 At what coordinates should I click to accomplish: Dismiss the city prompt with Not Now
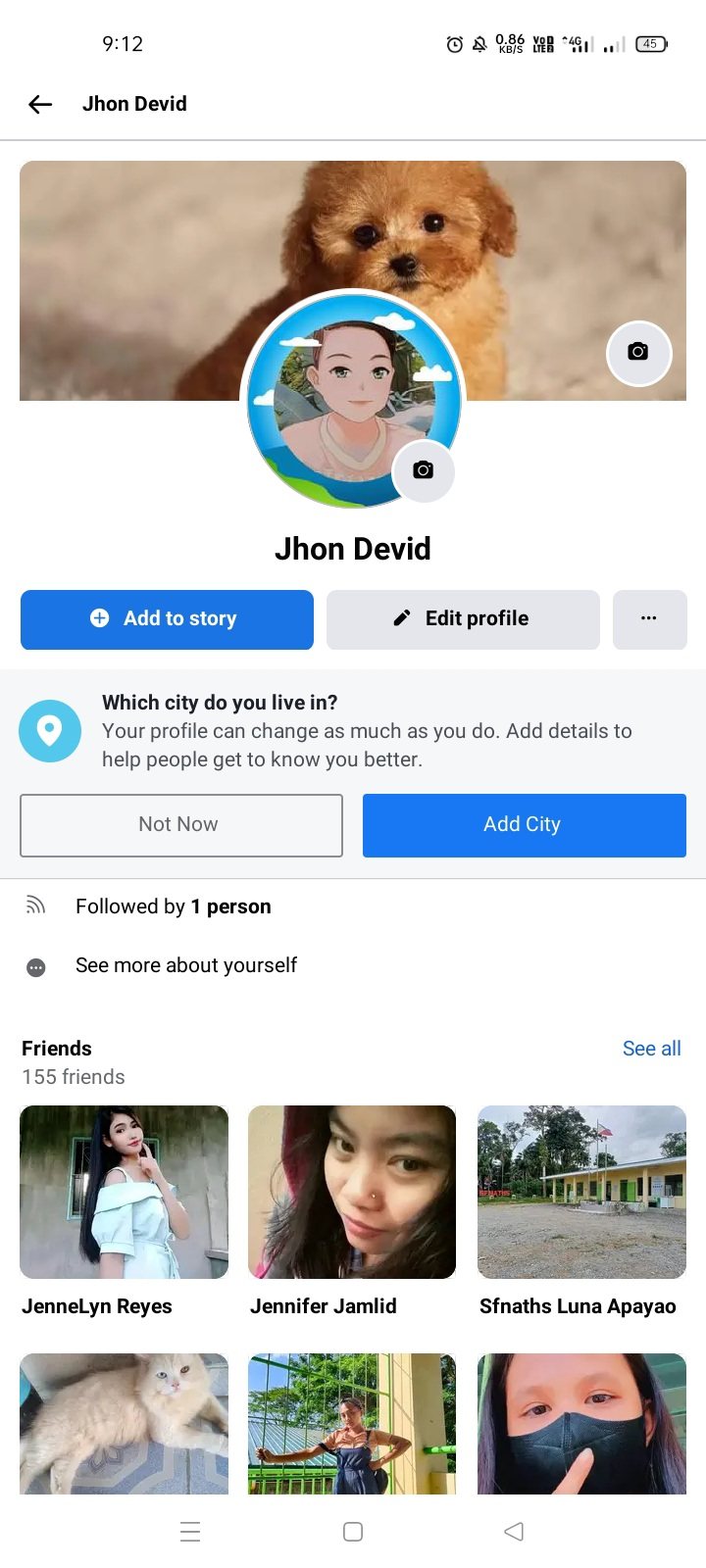click(181, 825)
